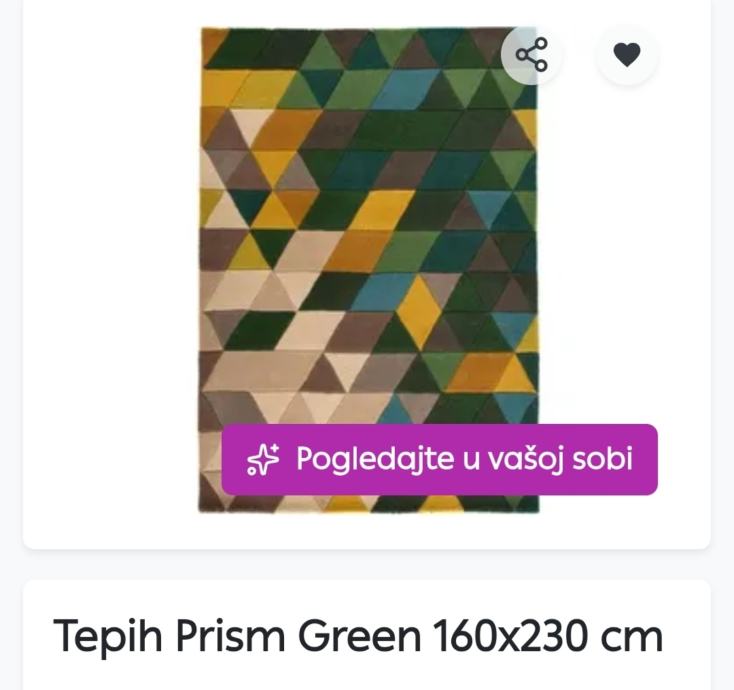This screenshot has height=690, width=734.
Task: Open the Prism Green rug image
Action: [368, 250]
